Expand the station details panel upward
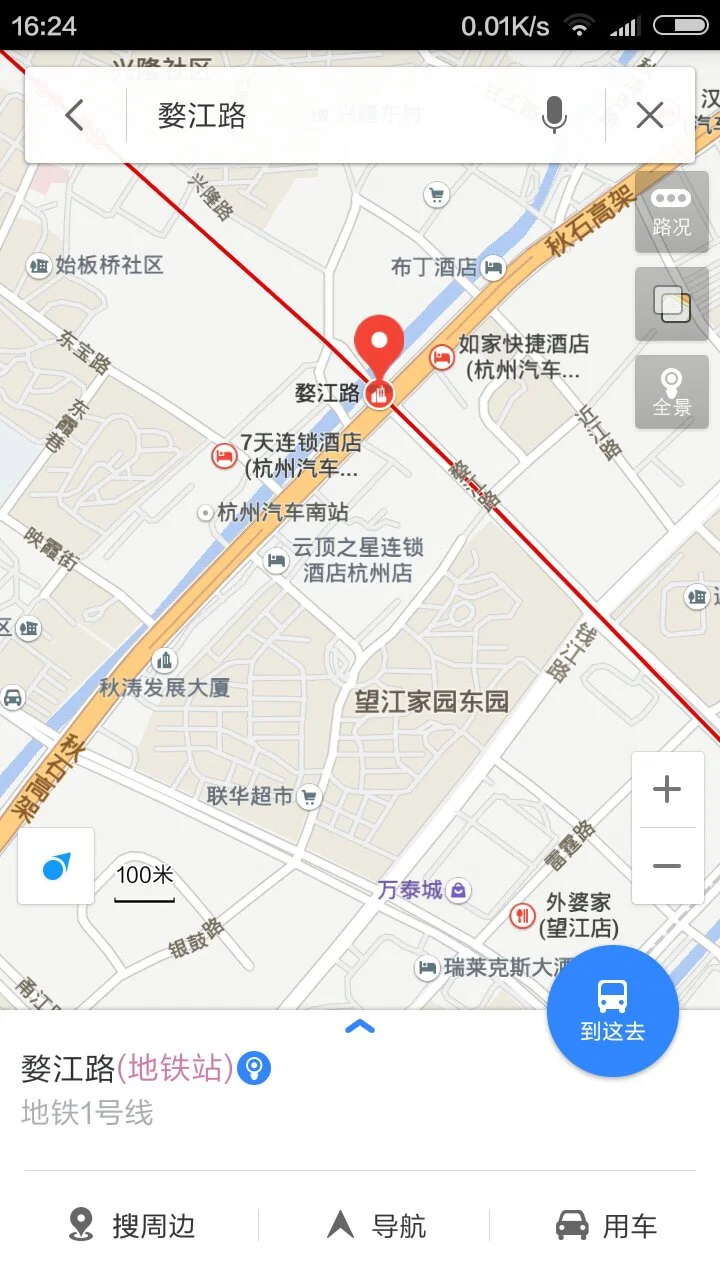The height and width of the screenshot is (1280, 720). click(359, 1026)
